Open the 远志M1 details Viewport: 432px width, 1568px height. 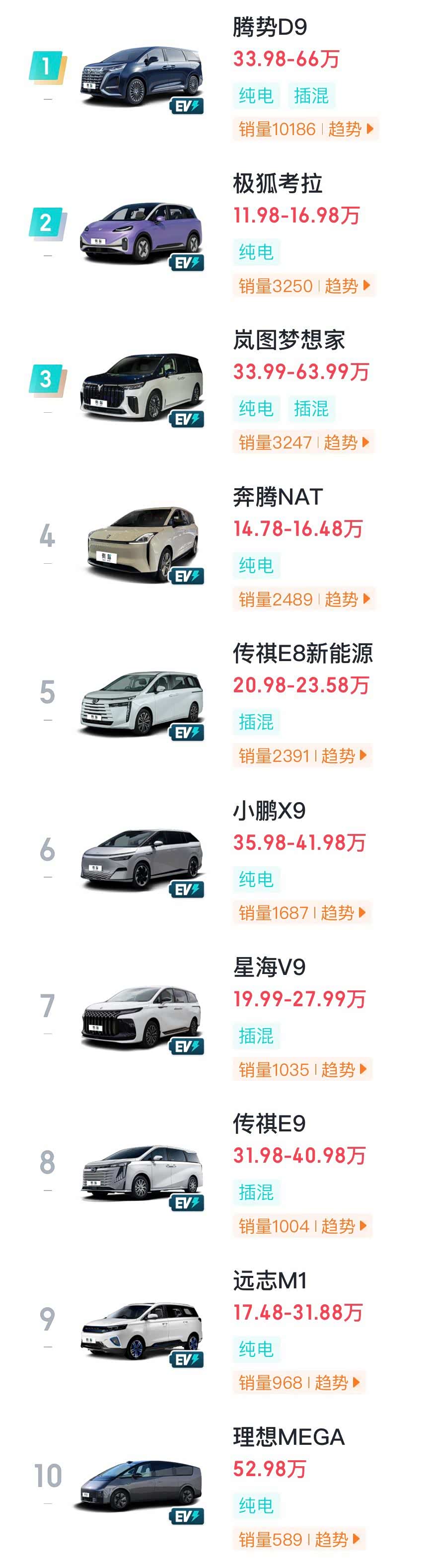(270, 1280)
